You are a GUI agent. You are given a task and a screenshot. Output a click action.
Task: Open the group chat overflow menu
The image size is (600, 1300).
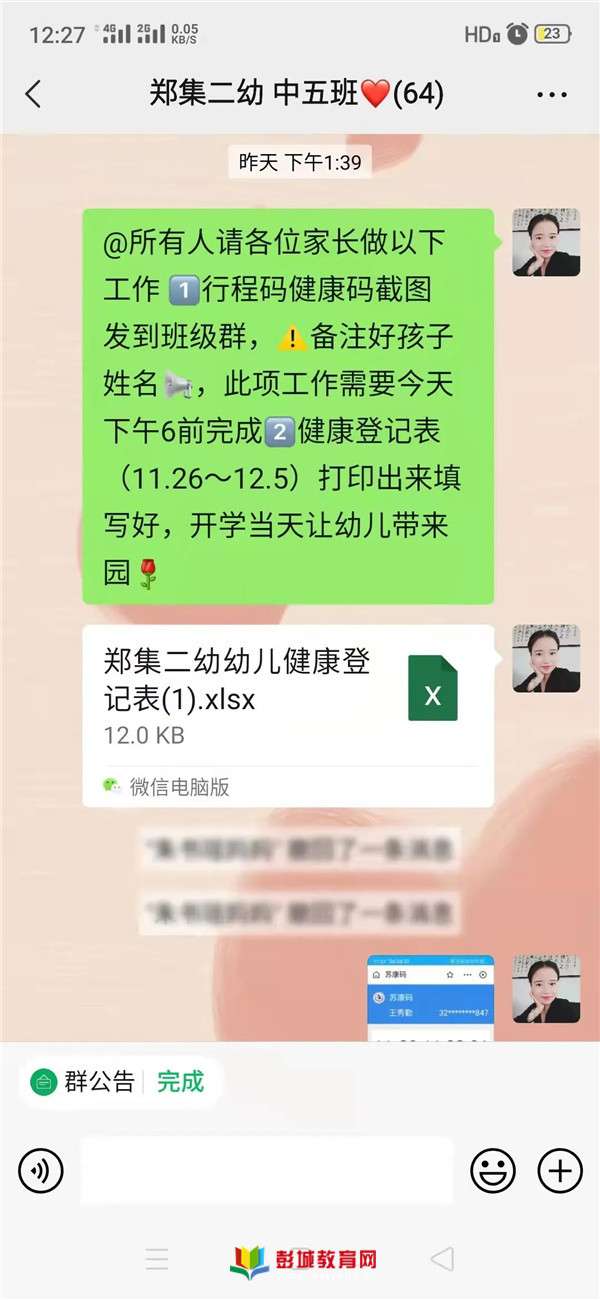coord(552,95)
